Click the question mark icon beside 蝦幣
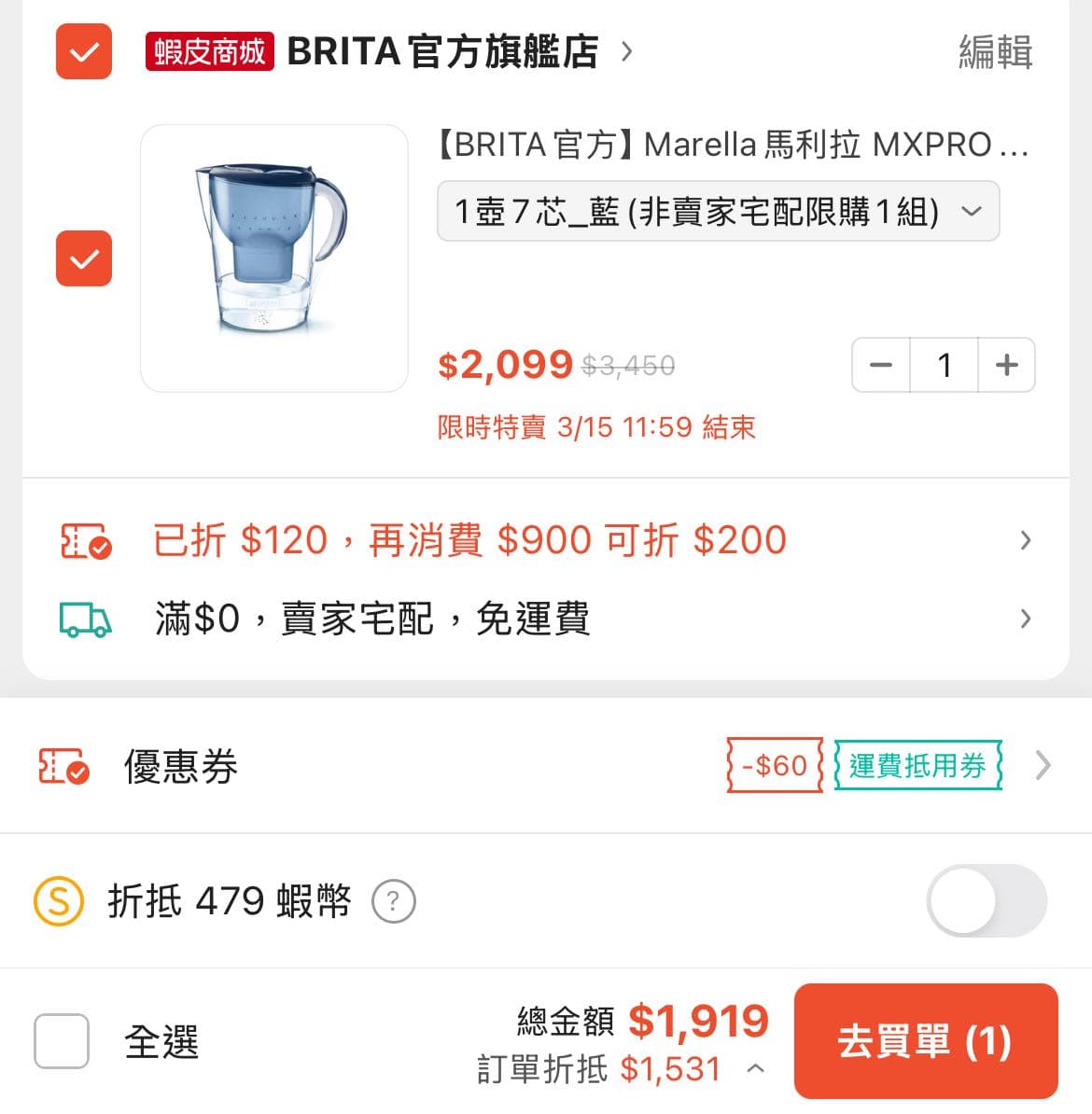The width and height of the screenshot is (1092, 1114). (x=394, y=900)
